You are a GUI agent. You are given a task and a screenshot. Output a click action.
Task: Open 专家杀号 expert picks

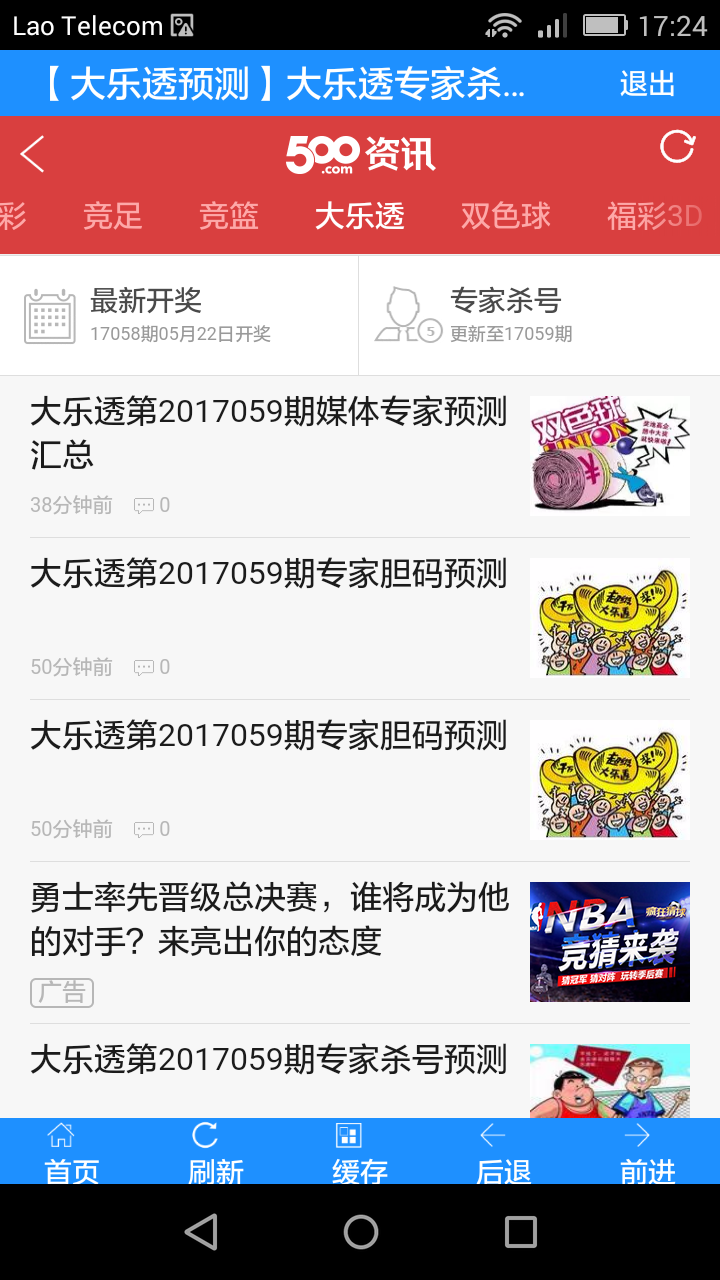540,315
